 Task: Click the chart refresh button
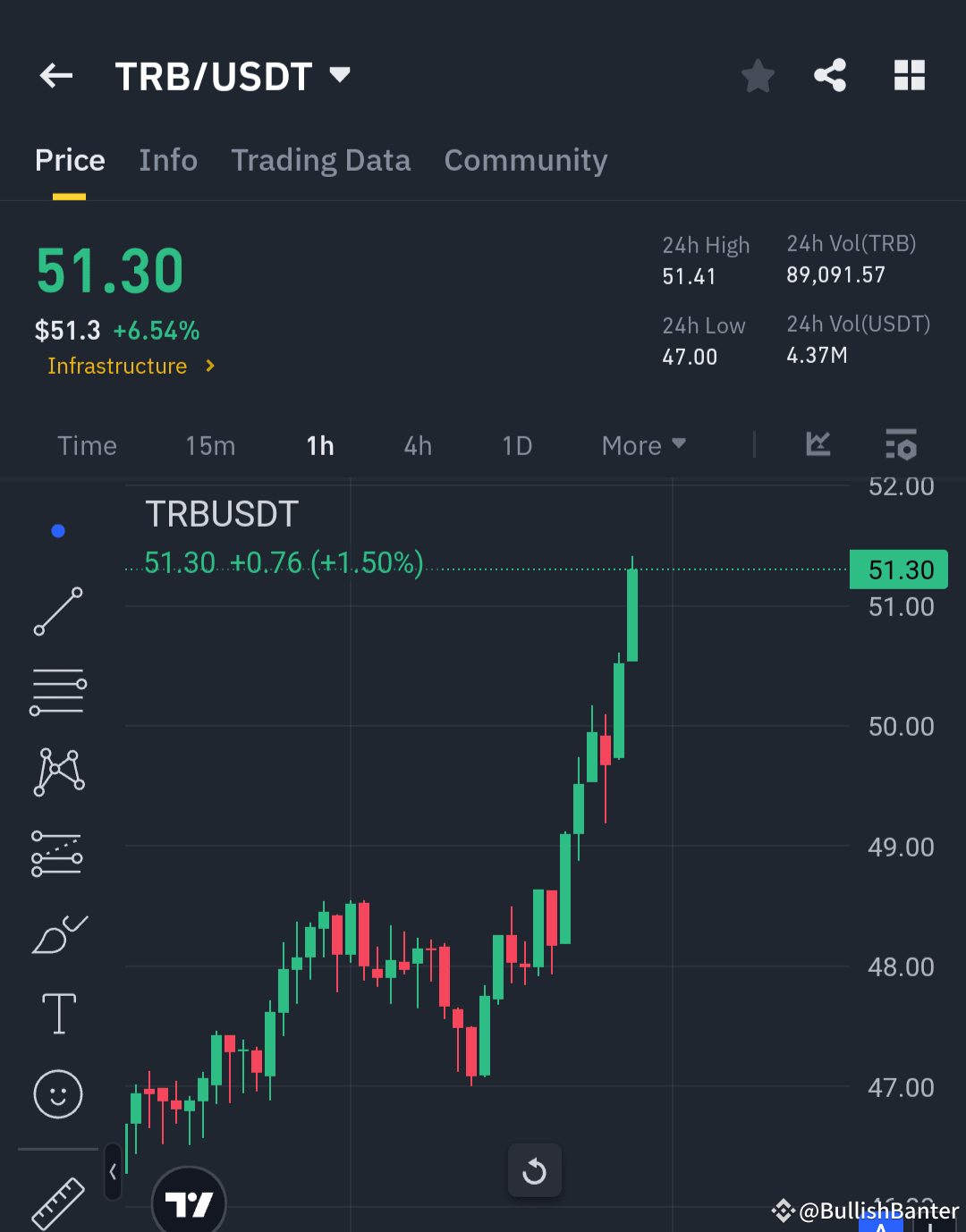point(535,1171)
